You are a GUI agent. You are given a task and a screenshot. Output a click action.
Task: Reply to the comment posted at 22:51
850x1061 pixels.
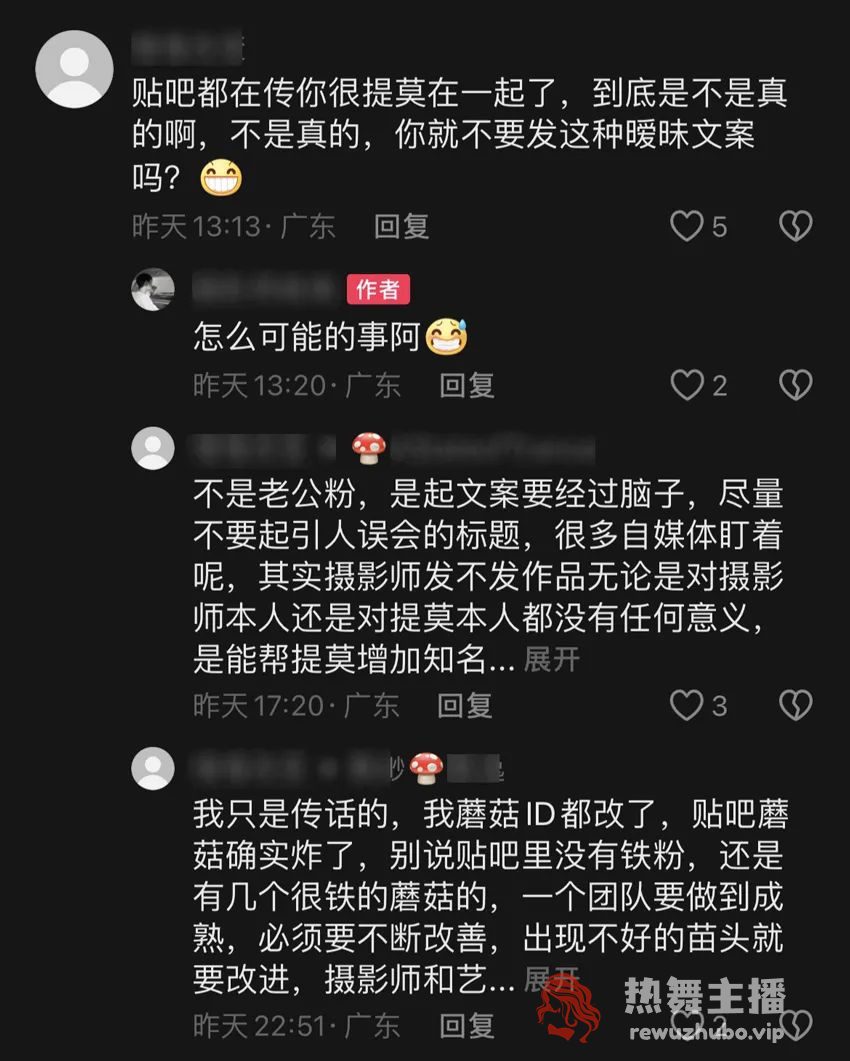click(466, 1025)
